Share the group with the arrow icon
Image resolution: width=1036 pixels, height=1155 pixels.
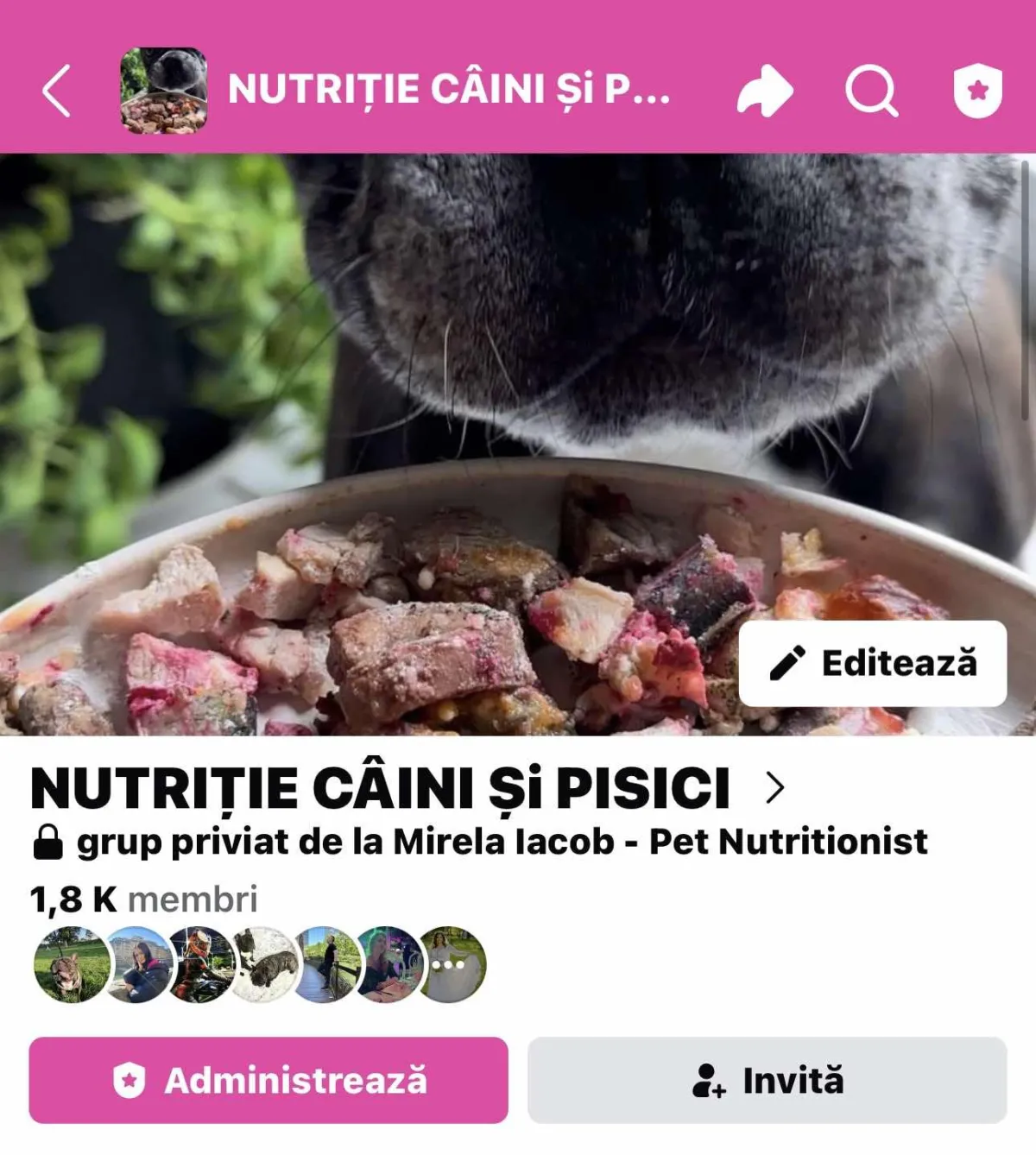coord(765,91)
